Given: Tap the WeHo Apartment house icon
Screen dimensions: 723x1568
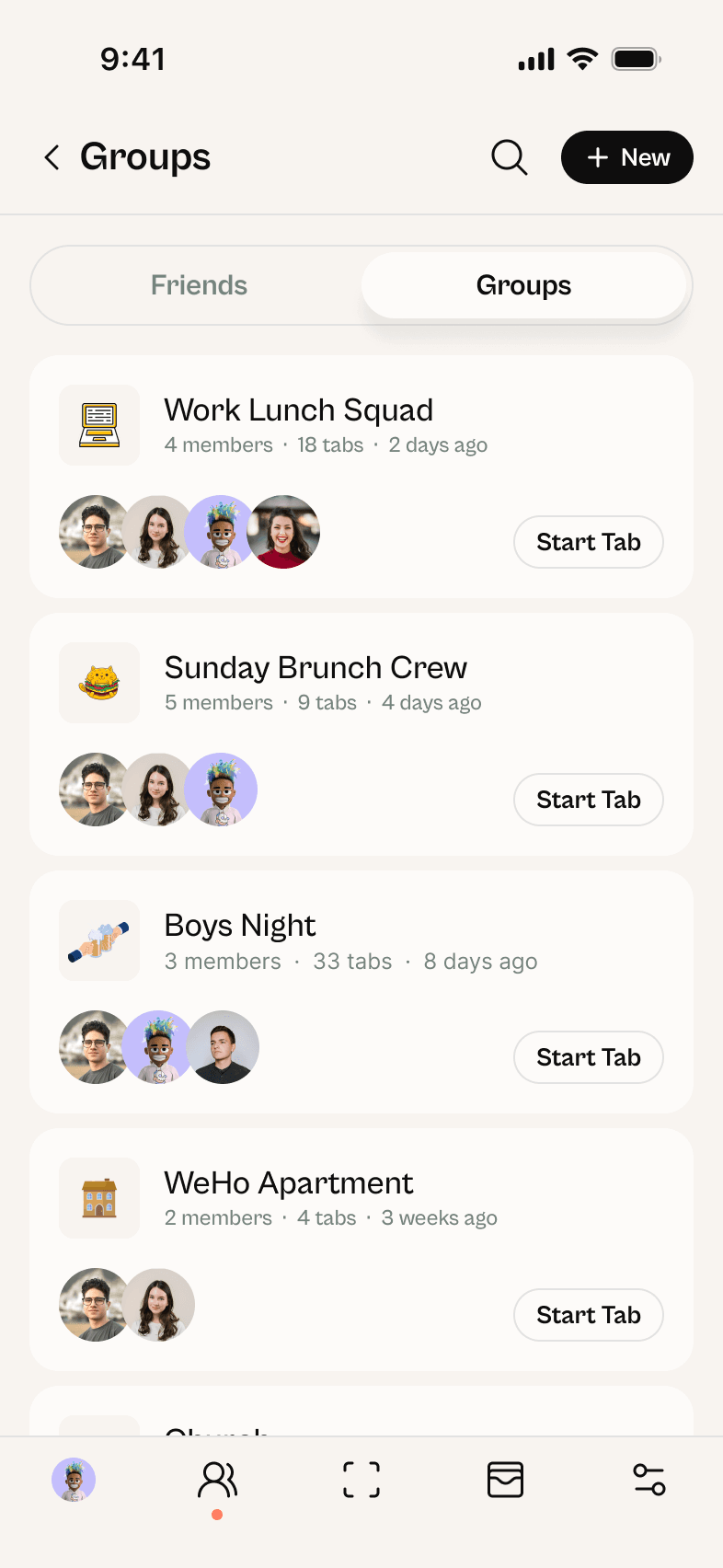Looking at the screenshot, I should click(x=99, y=1198).
